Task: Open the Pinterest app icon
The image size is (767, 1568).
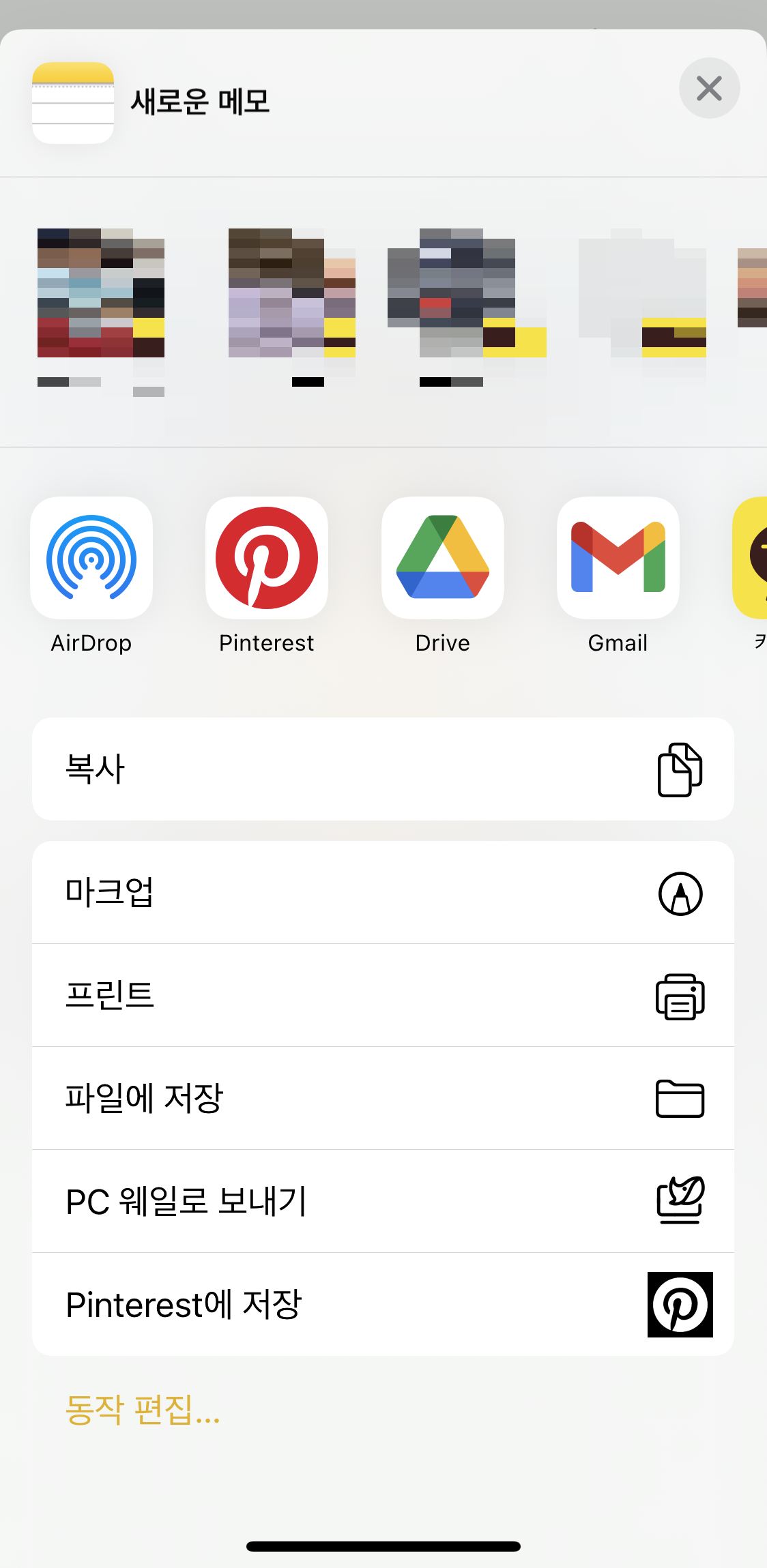Action: click(x=266, y=558)
